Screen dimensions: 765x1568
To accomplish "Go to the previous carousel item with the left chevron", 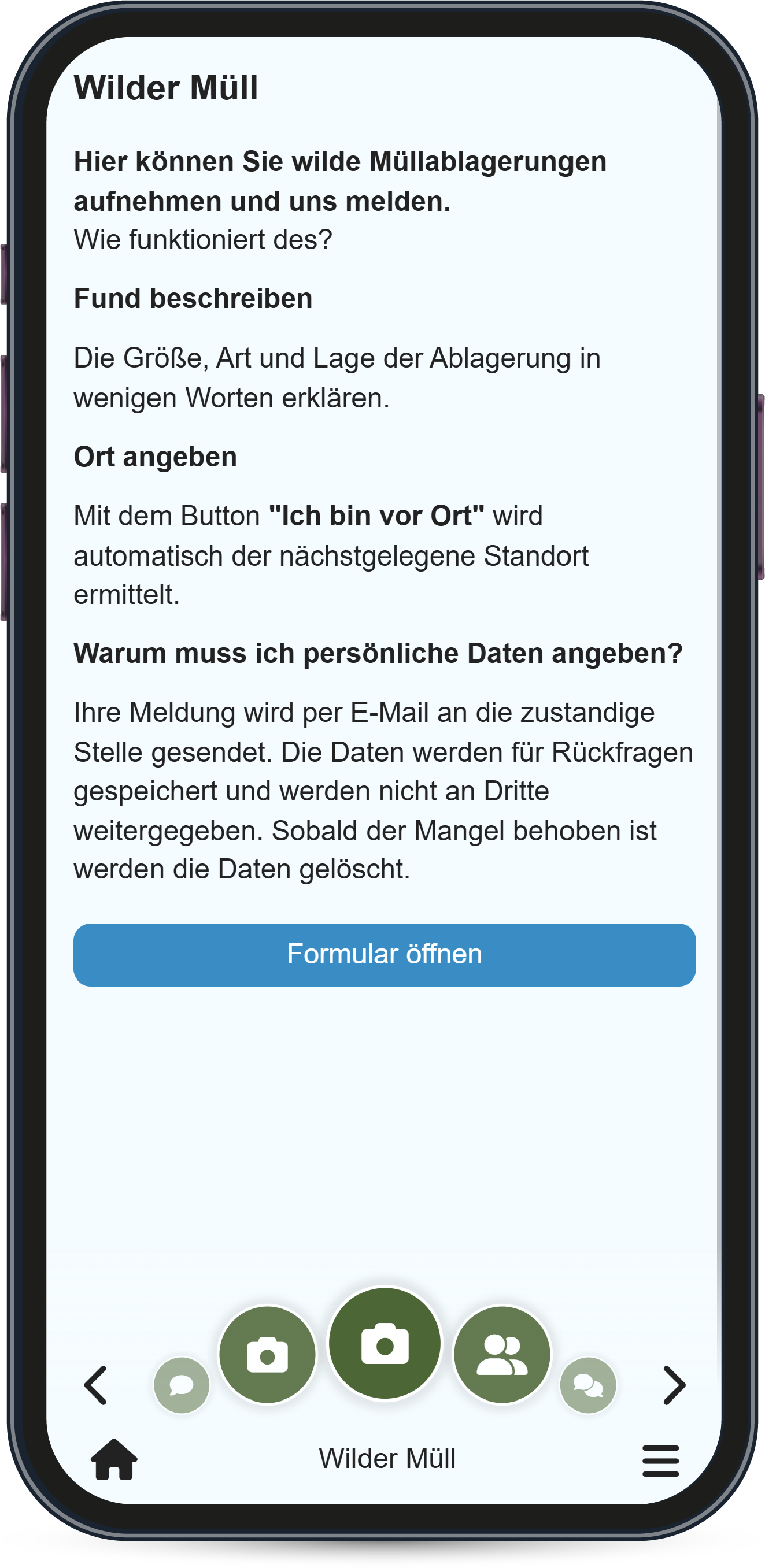I will coord(95,1385).
